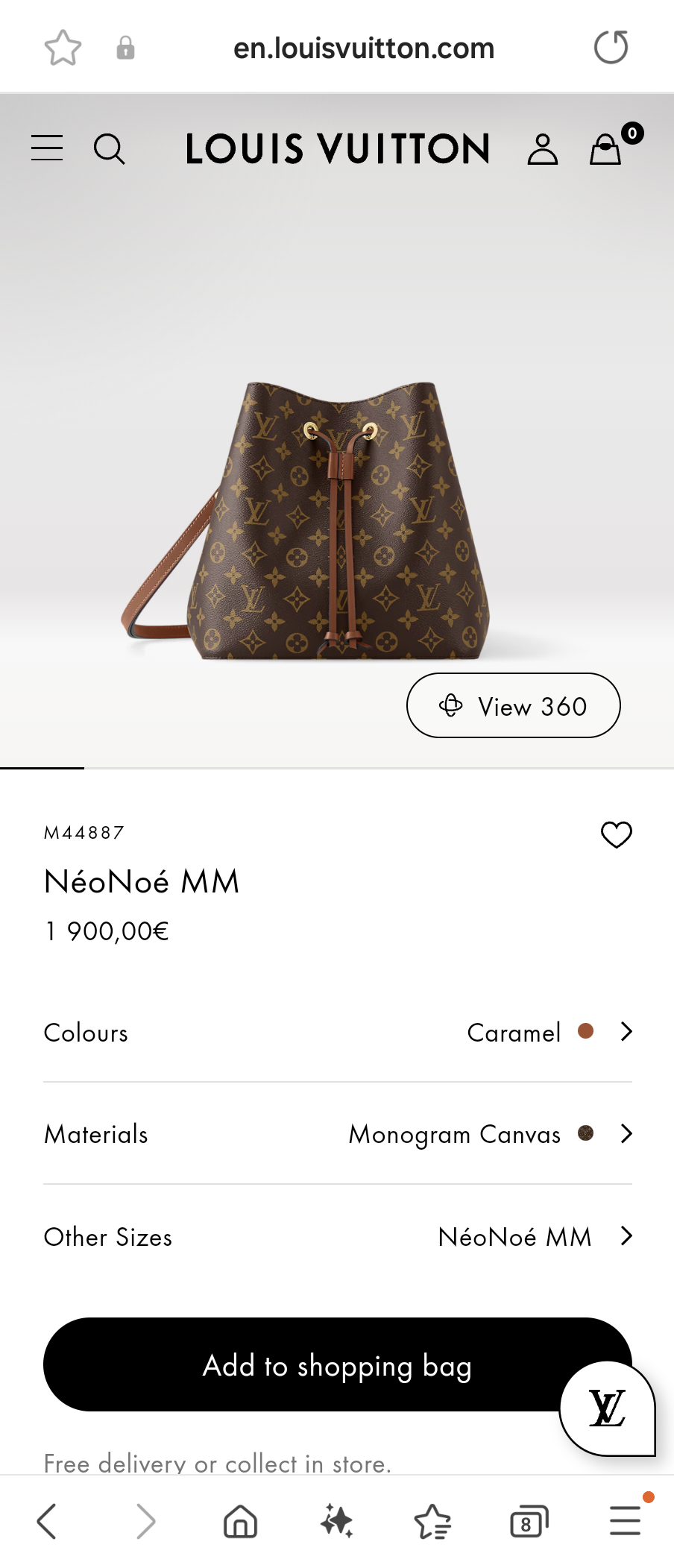Open browser menu with notification dot
Screen dimensions: 674x1568
(x=625, y=1521)
